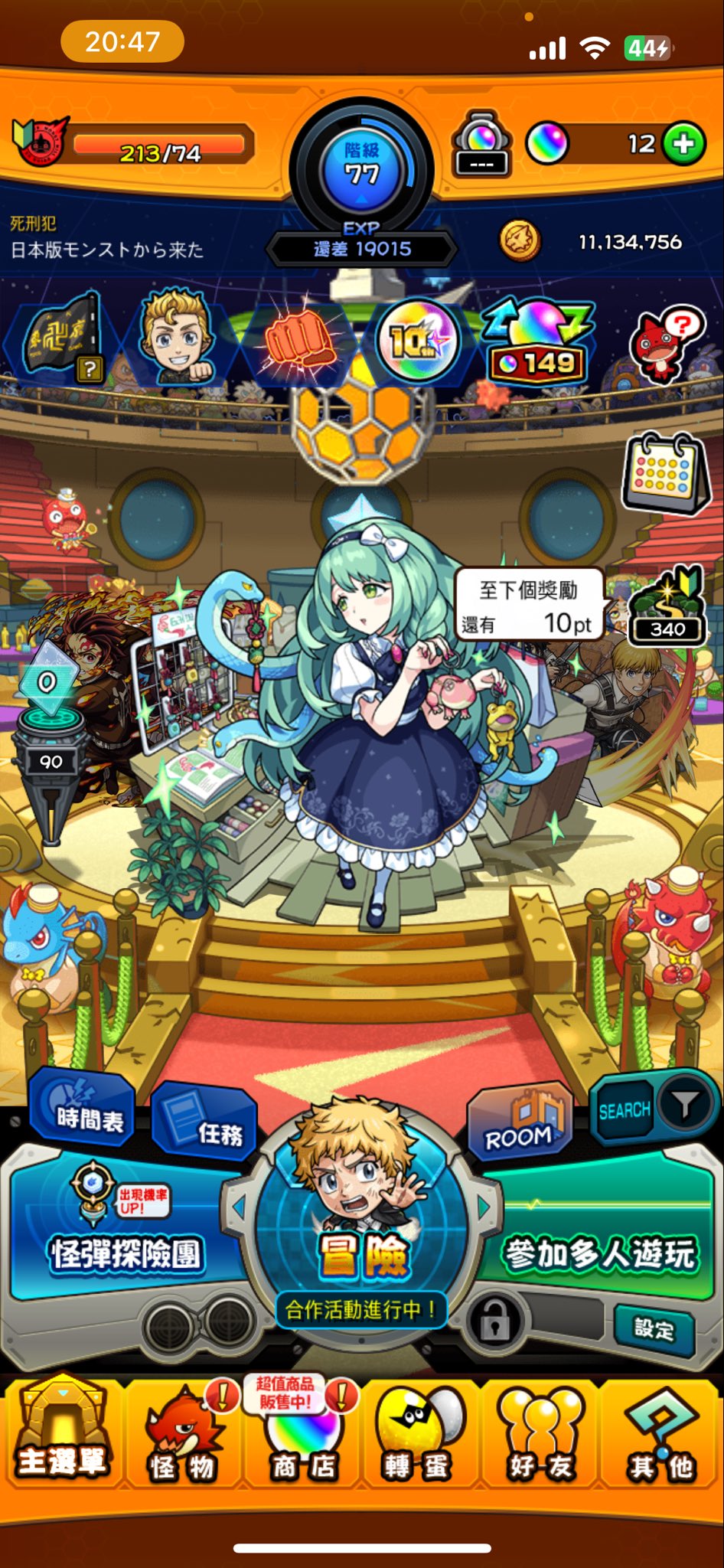Open the 設定 settings button
The height and width of the screenshot is (1568, 724).
point(654,1328)
